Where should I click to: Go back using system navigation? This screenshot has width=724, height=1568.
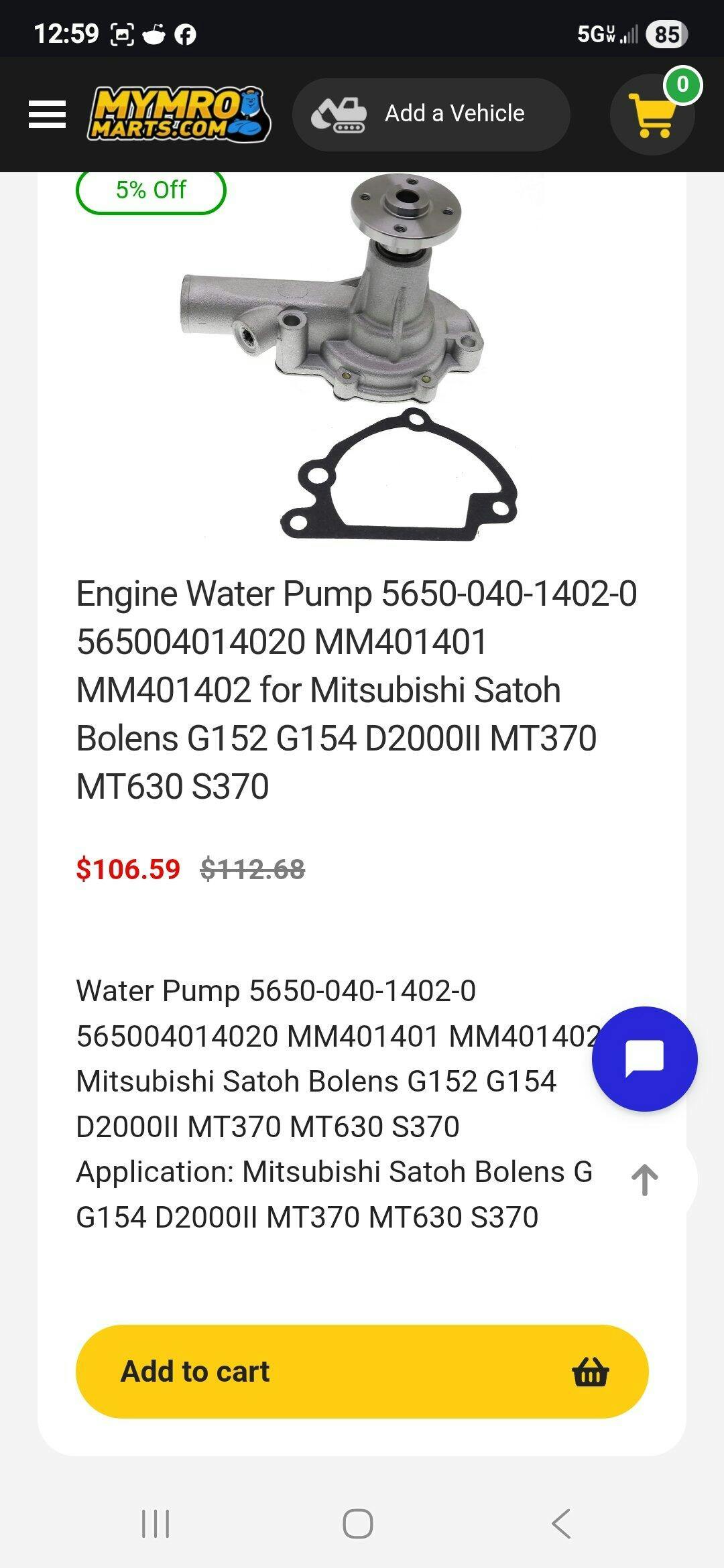pos(561,1524)
